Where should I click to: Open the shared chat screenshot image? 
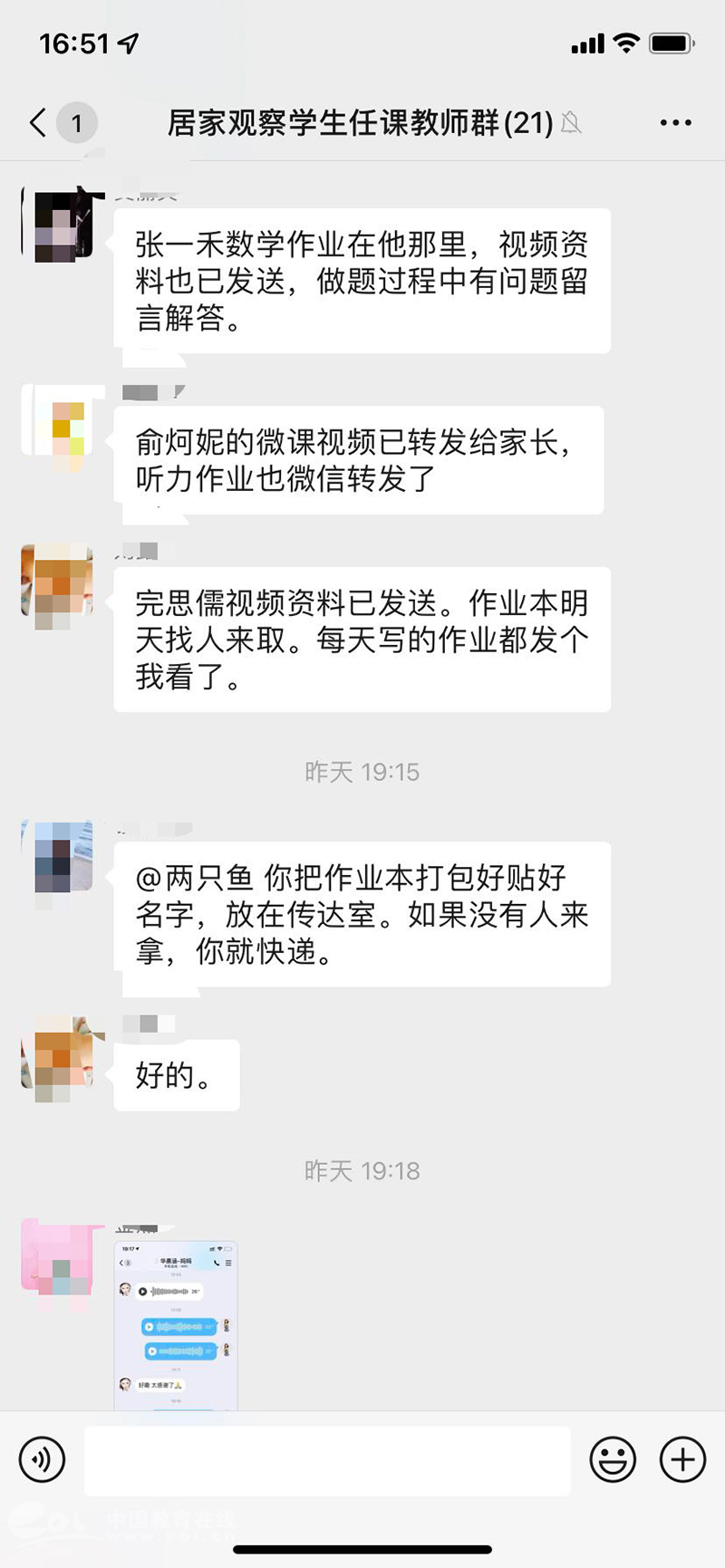(176, 1324)
